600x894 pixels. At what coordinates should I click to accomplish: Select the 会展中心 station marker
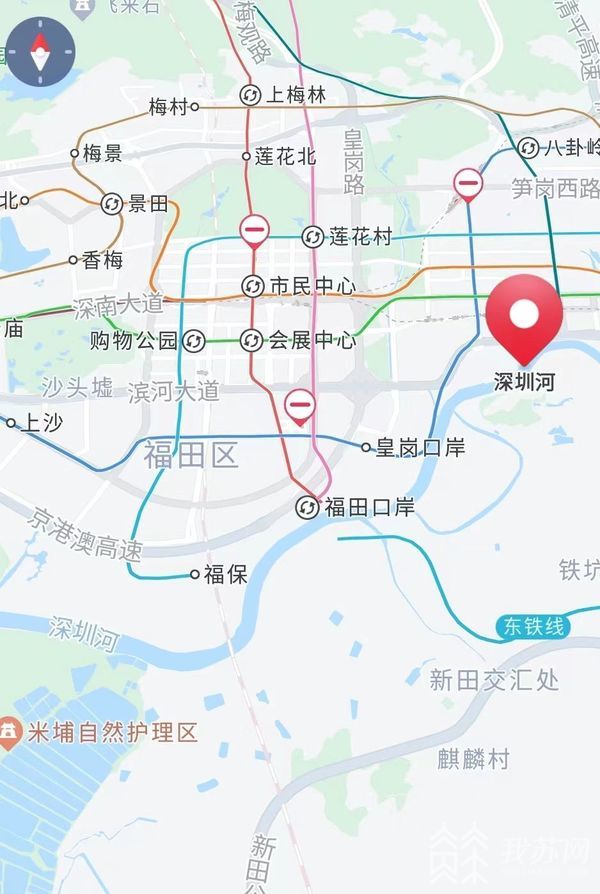tap(250, 341)
